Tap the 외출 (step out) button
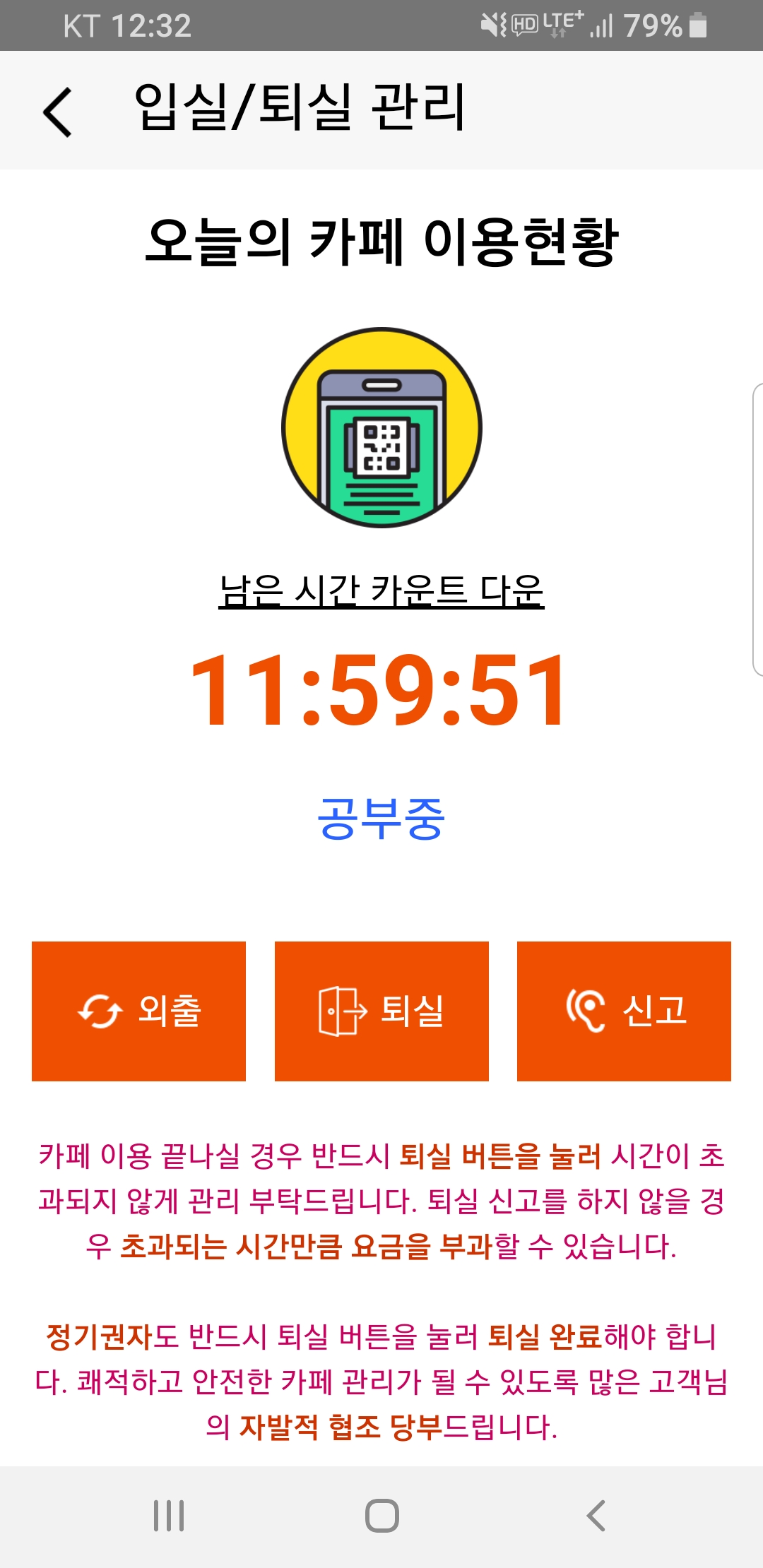Viewport: 763px width, 1568px height. [x=138, y=1011]
